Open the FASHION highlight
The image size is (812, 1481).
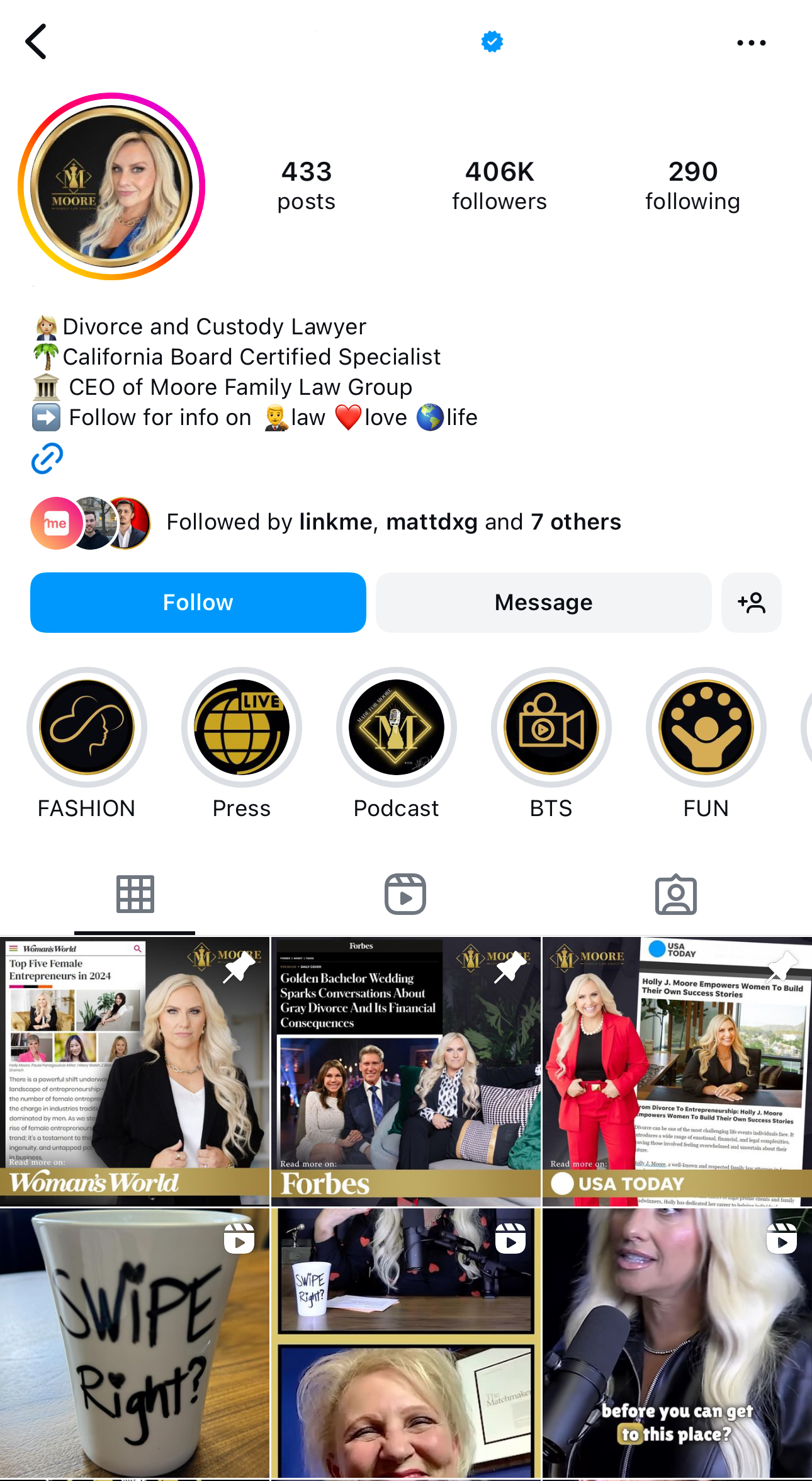point(87,728)
